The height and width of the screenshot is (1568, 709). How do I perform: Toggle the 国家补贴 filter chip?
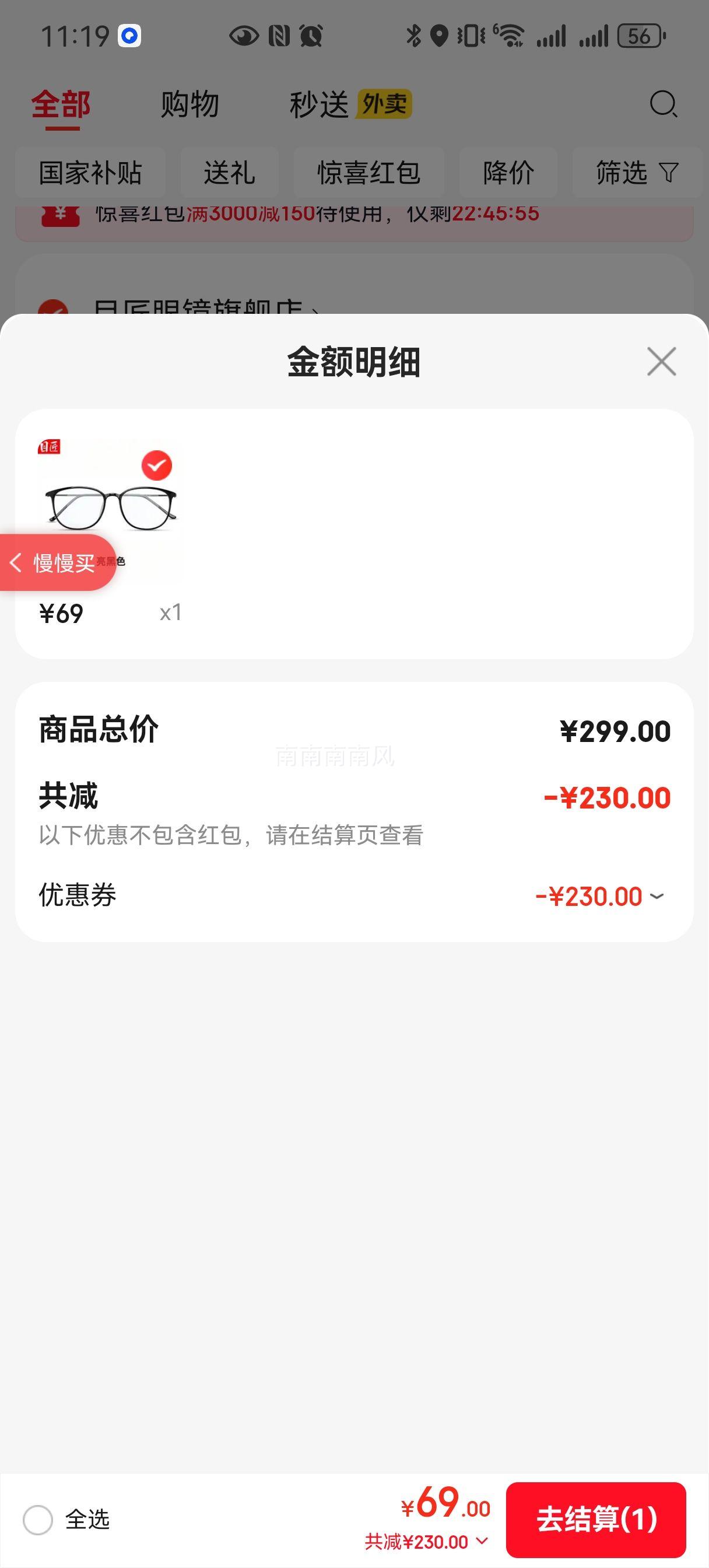[90, 173]
